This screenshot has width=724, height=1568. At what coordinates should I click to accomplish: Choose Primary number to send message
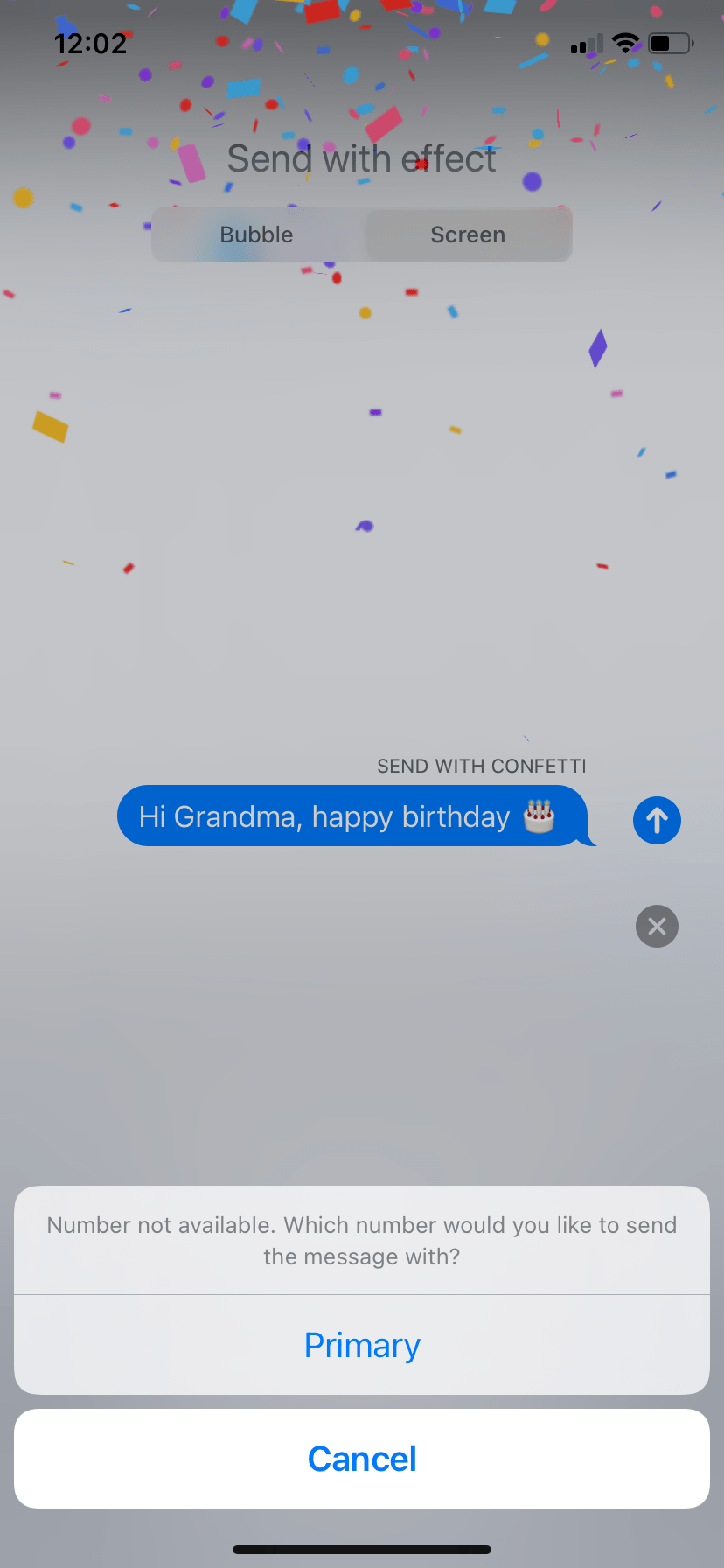coord(362,1345)
